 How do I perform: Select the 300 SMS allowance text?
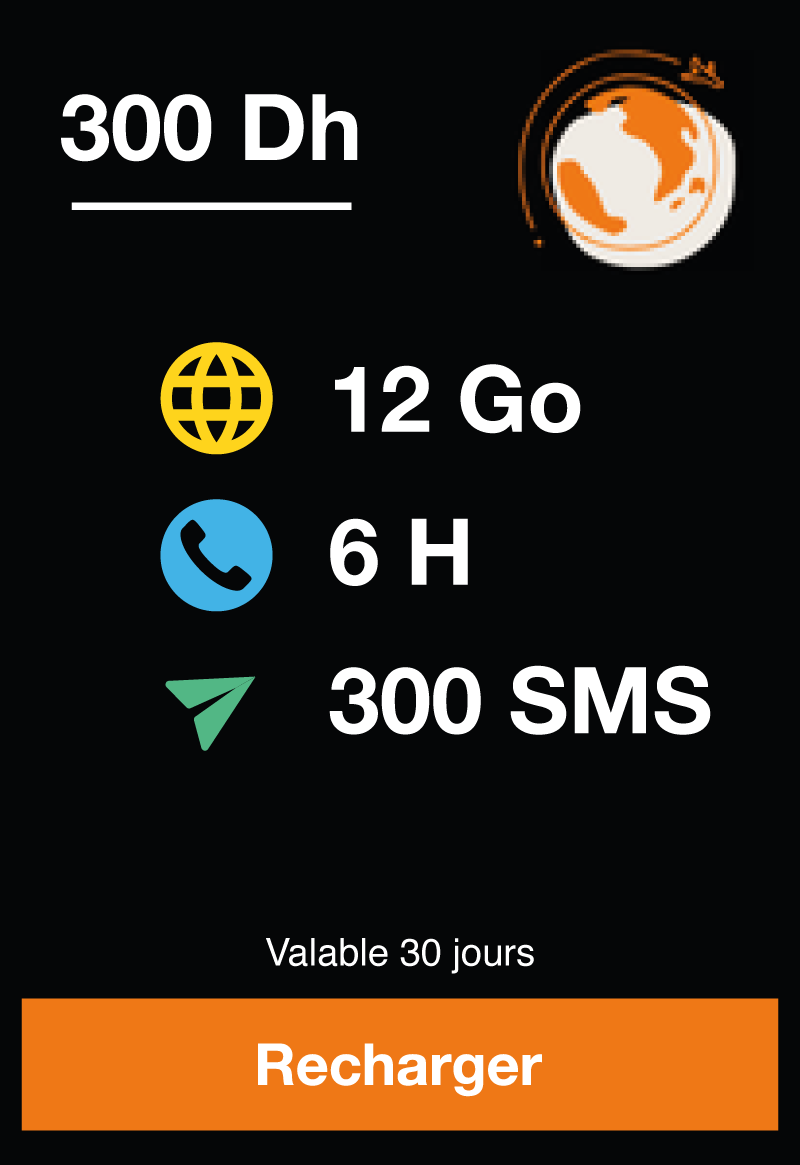coord(520,701)
